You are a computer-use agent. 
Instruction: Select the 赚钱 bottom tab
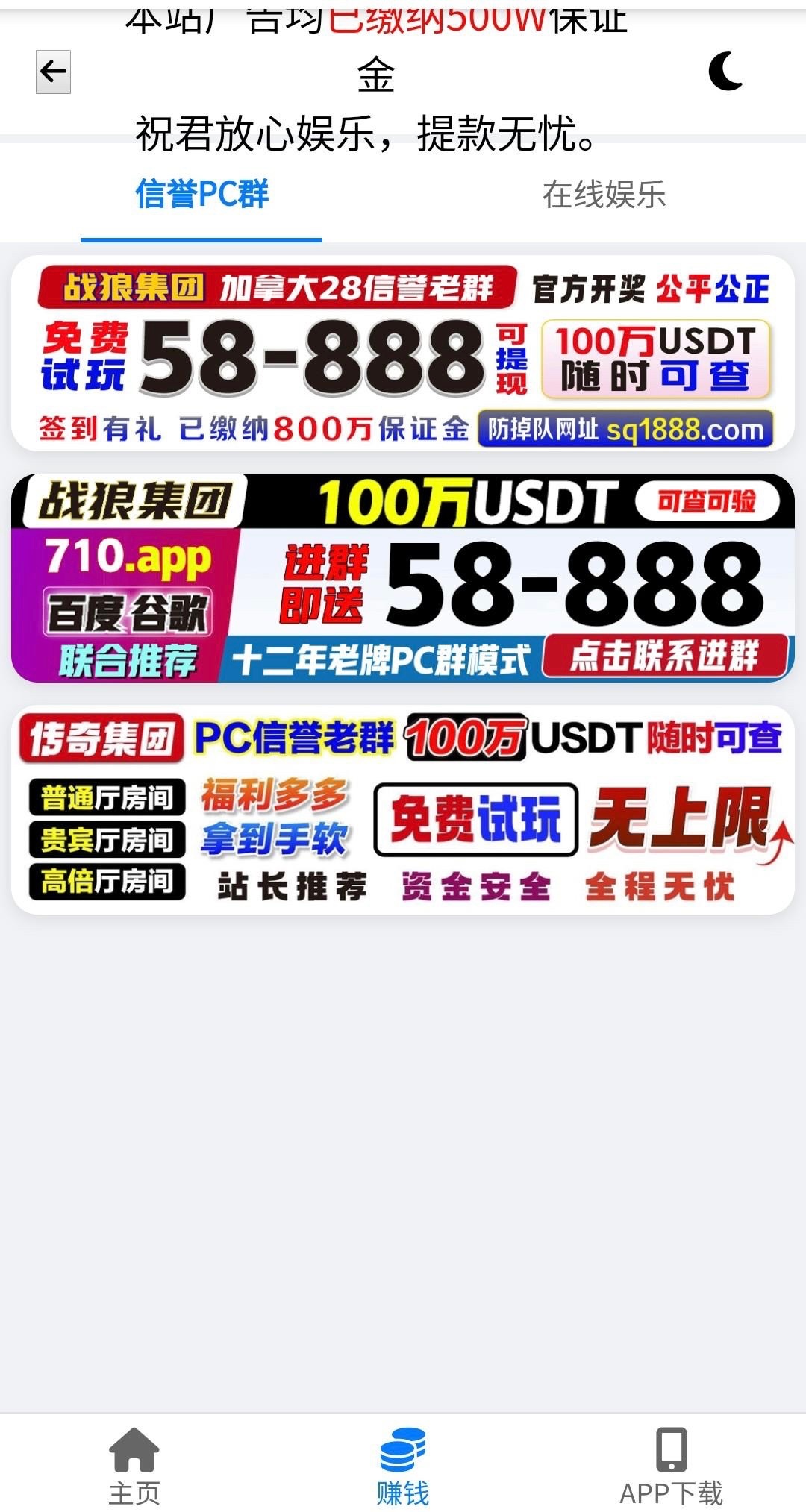[x=403, y=1465]
